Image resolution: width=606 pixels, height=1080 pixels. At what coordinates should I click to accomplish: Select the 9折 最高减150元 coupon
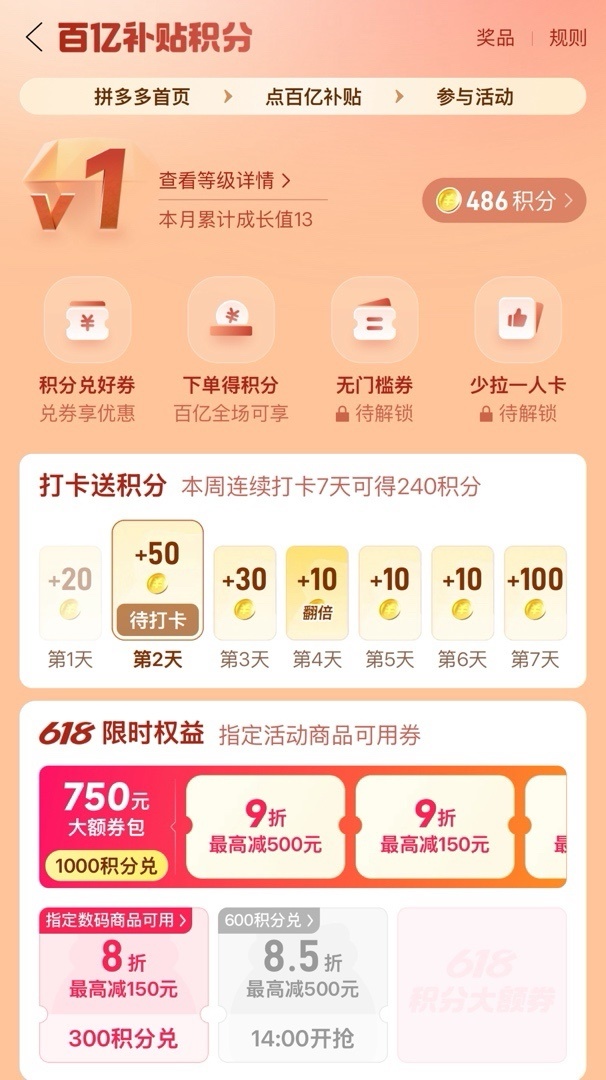click(435, 827)
